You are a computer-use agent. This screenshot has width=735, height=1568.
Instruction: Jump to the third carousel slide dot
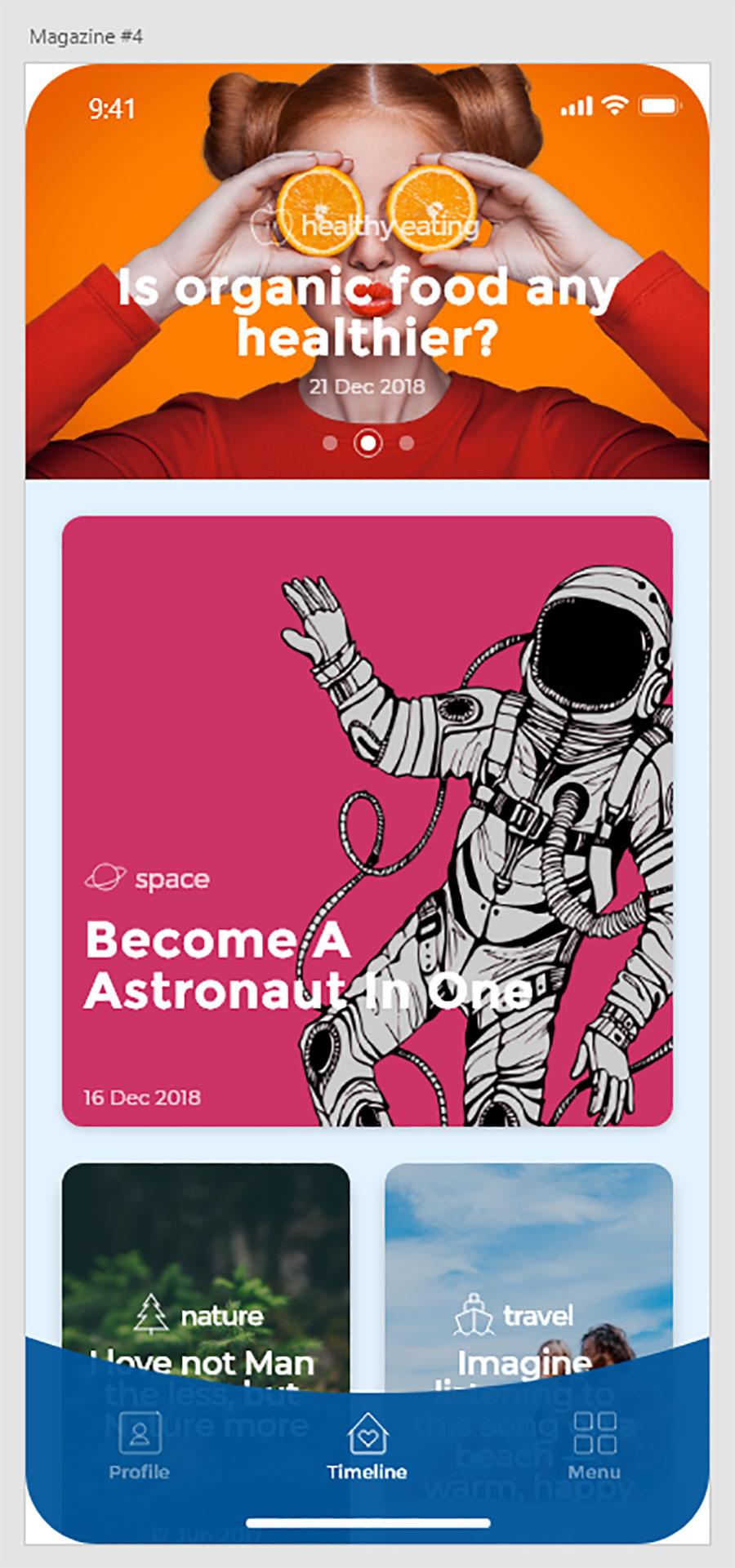tap(407, 443)
